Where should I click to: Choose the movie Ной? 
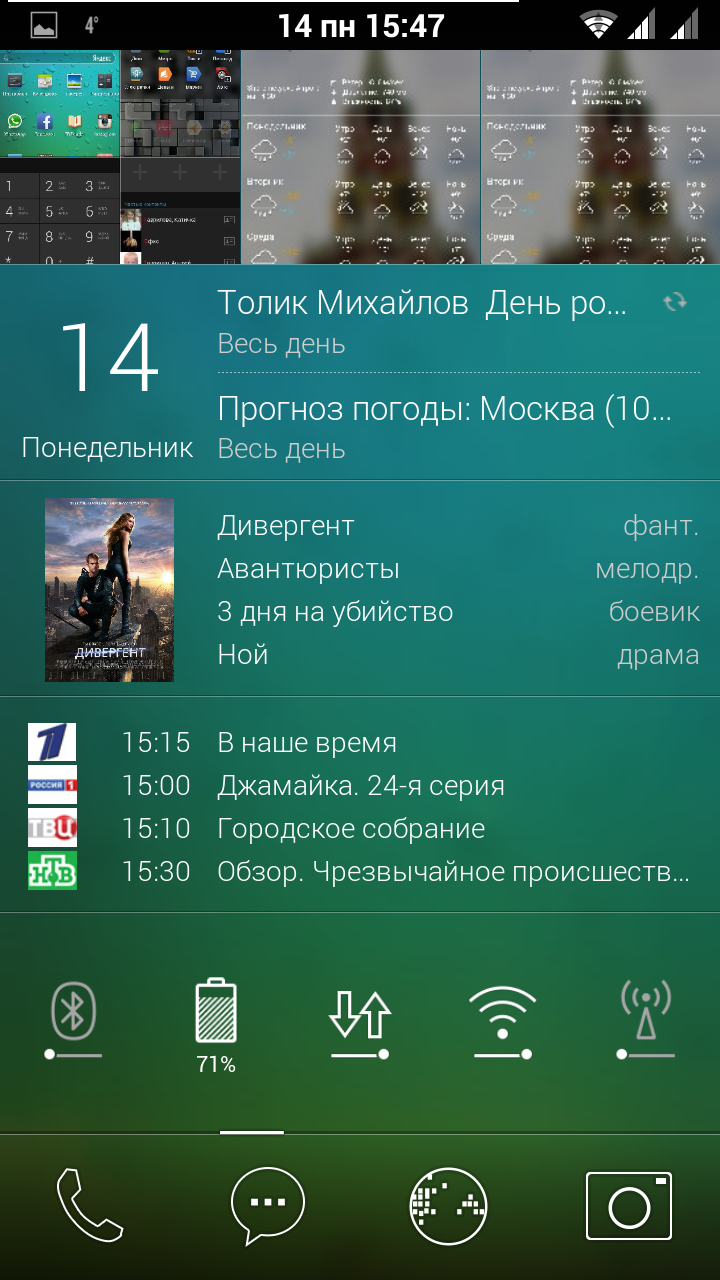(243, 655)
